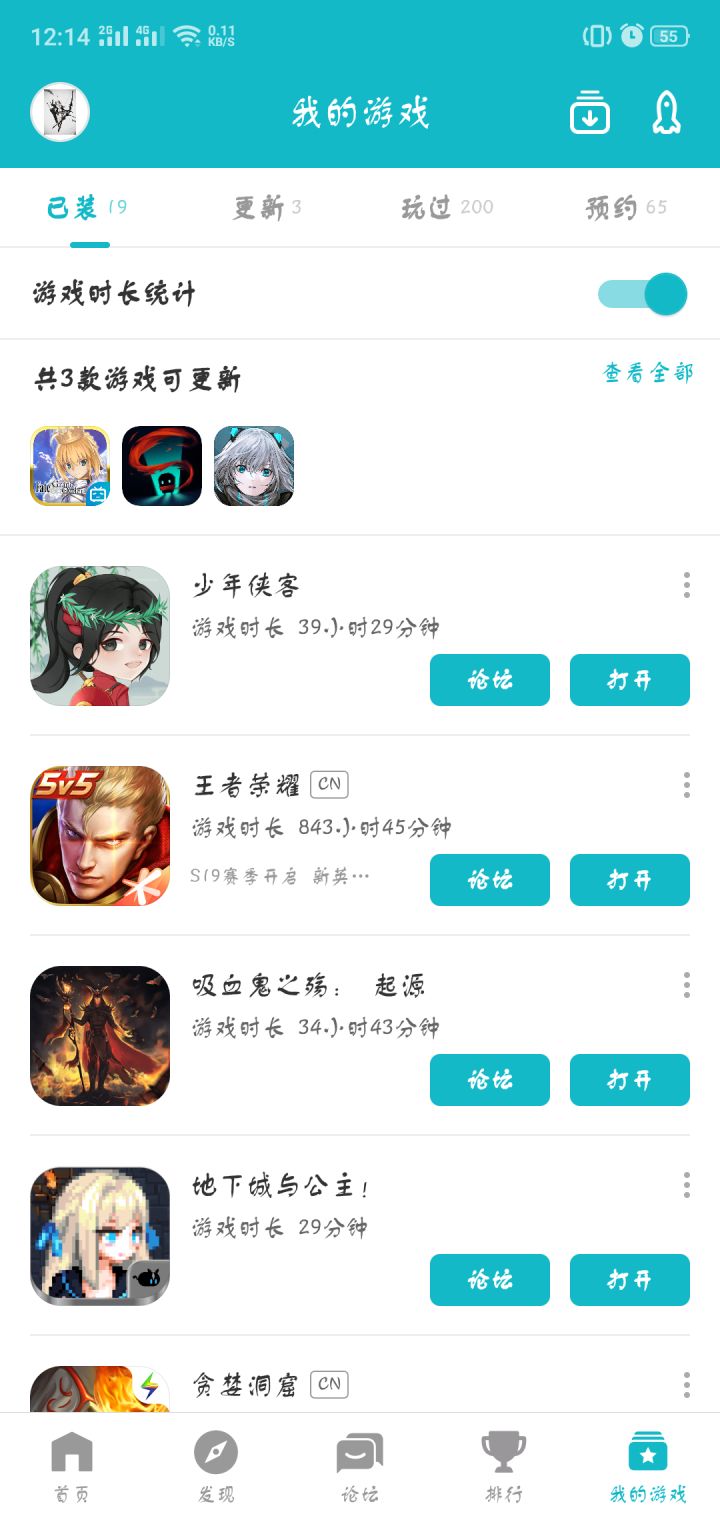
Task: Open the overflow menu for 少年侠客
Action: coord(686,587)
